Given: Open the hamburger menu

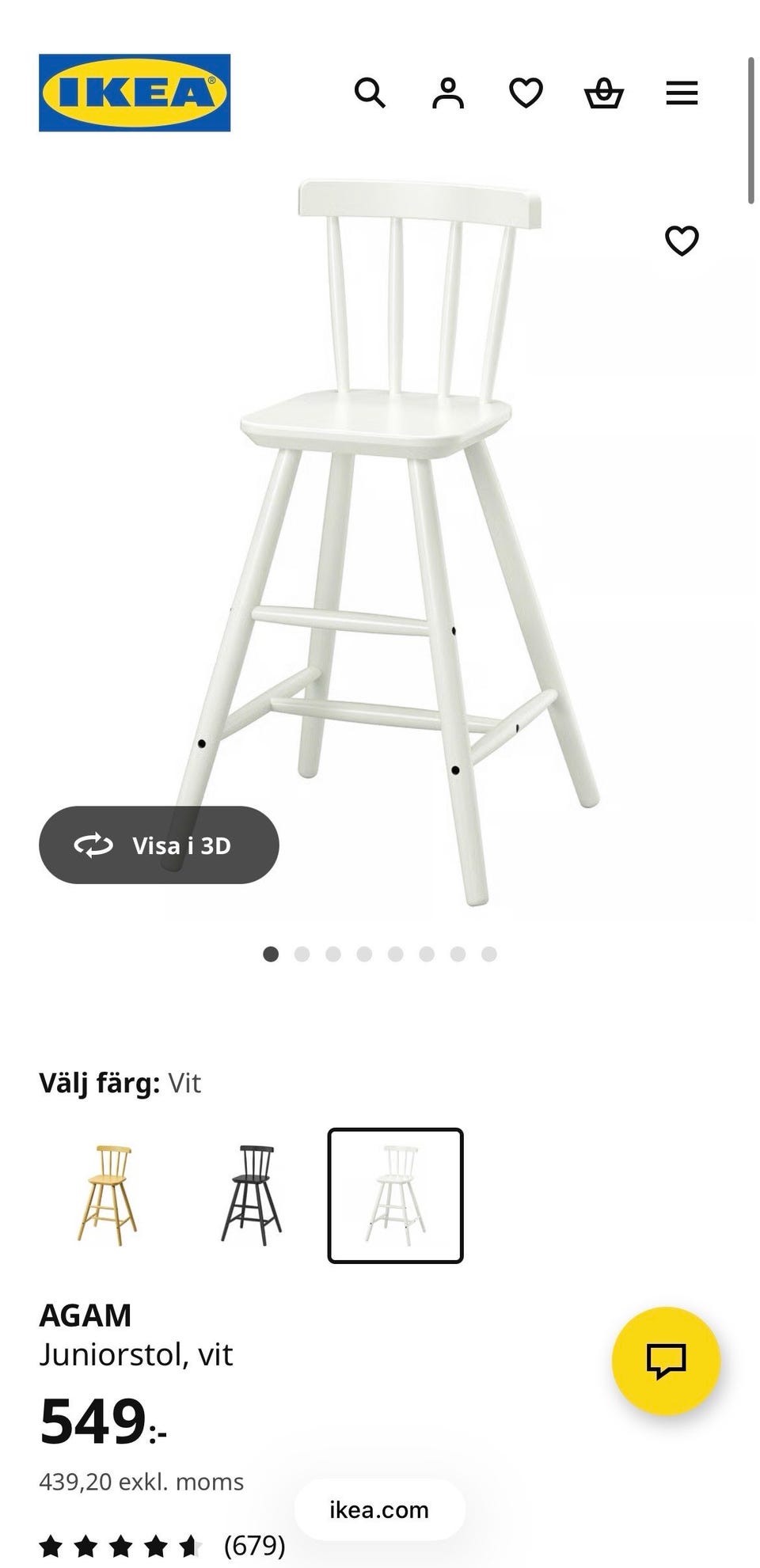Looking at the screenshot, I should point(681,94).
